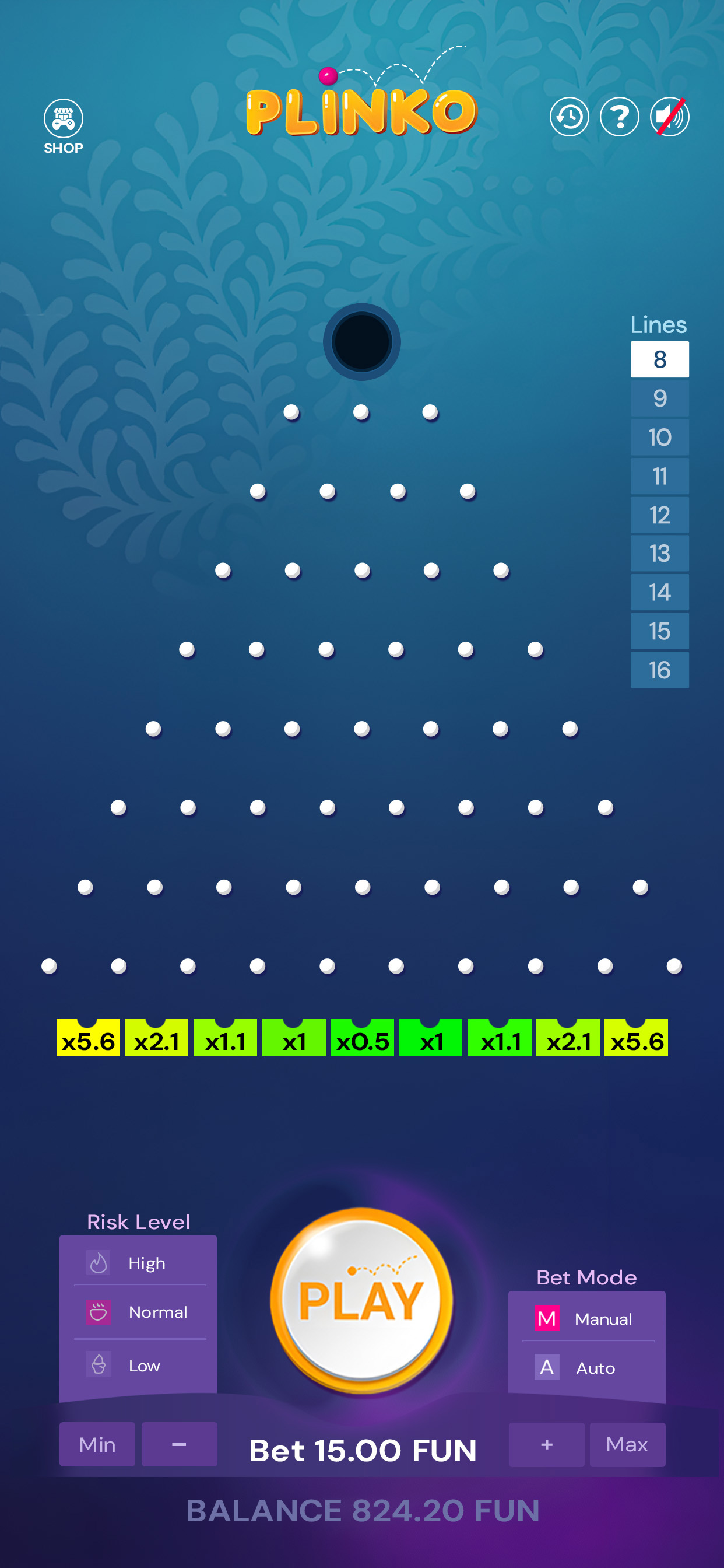Screen dimensions: 724x1568
Task: Set risk level to High
Action: (x=138, y=1263)
